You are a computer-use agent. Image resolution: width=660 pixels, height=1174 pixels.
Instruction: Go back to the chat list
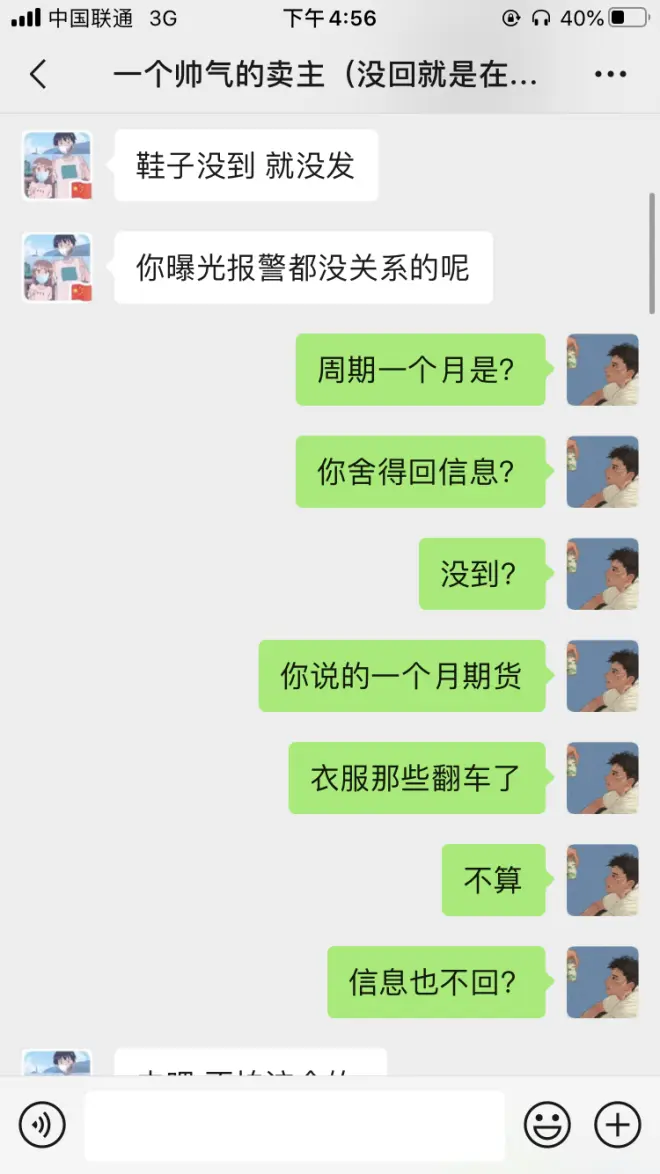pyautogui.click(x=38, y=75)
